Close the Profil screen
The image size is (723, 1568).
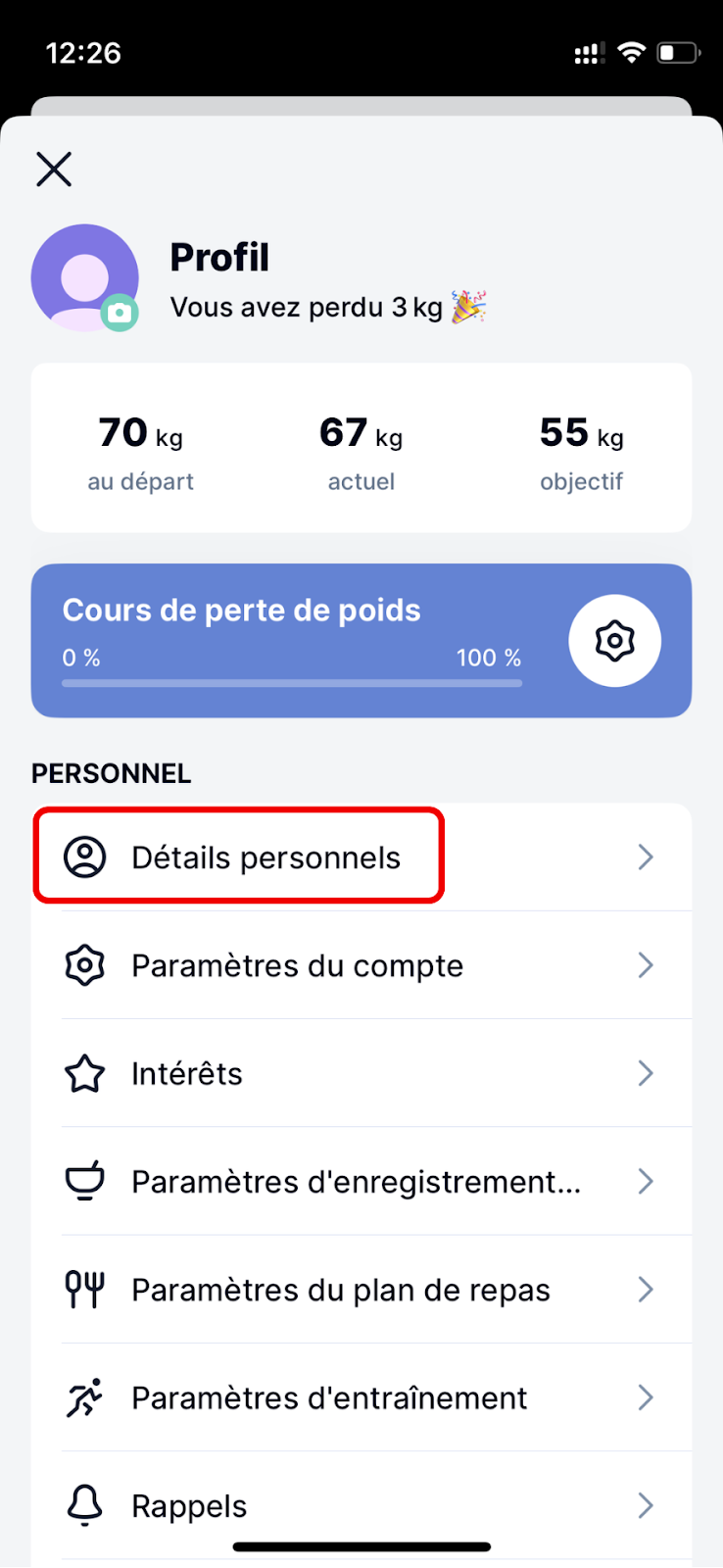click(x=54, y=169)
